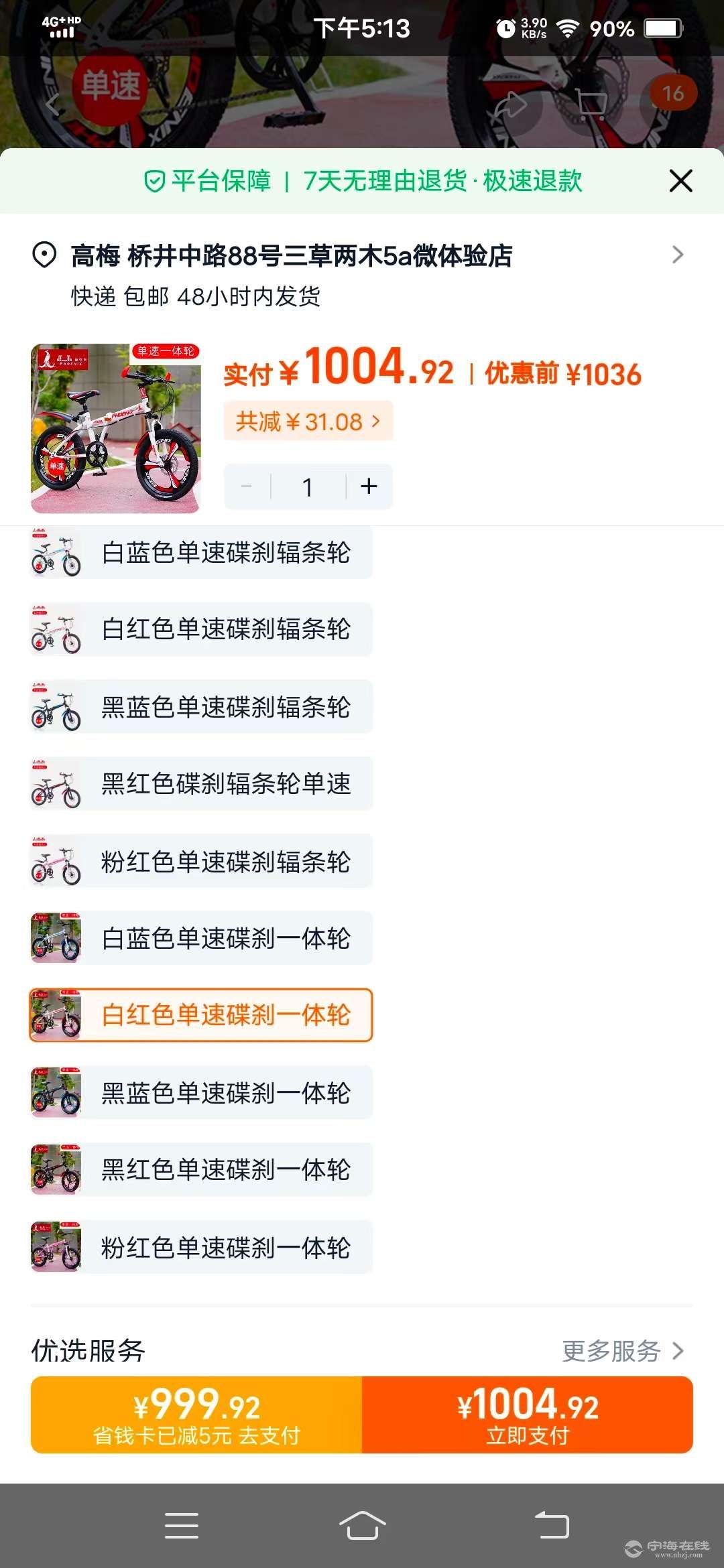Pay ¥999.92 with 省钱卡 discount

[x=196, y=1415]
